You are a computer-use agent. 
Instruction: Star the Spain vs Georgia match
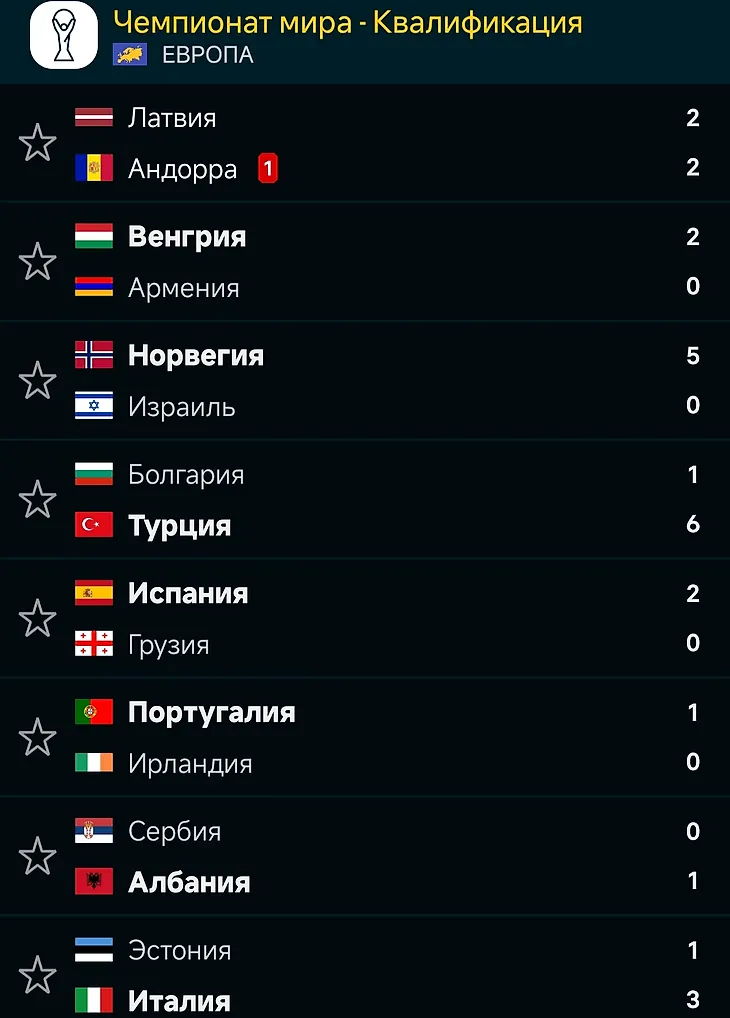tap(38, 619)
